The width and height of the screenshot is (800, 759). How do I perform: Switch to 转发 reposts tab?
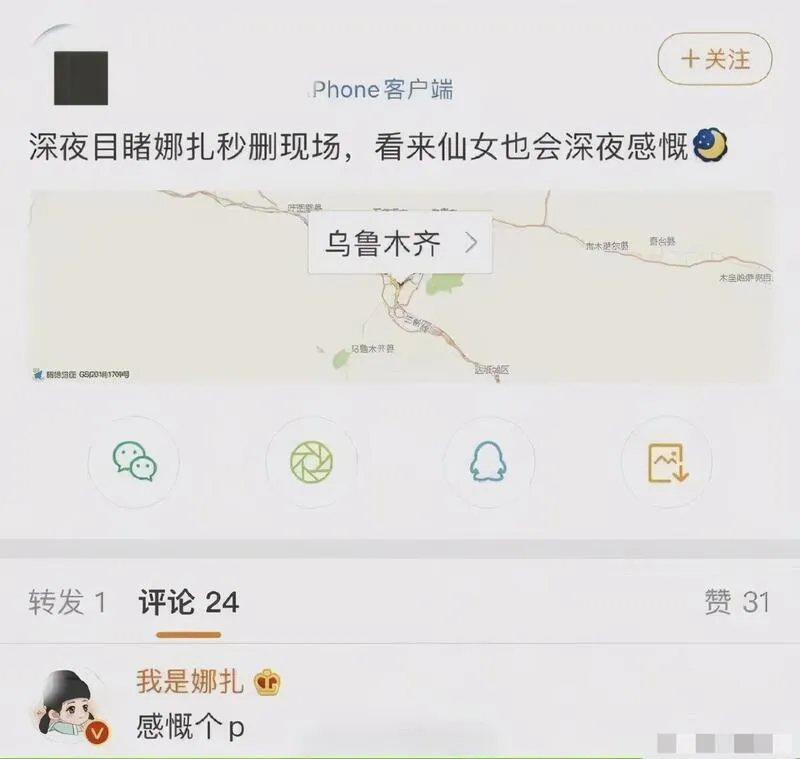click(x=68, y=602)
